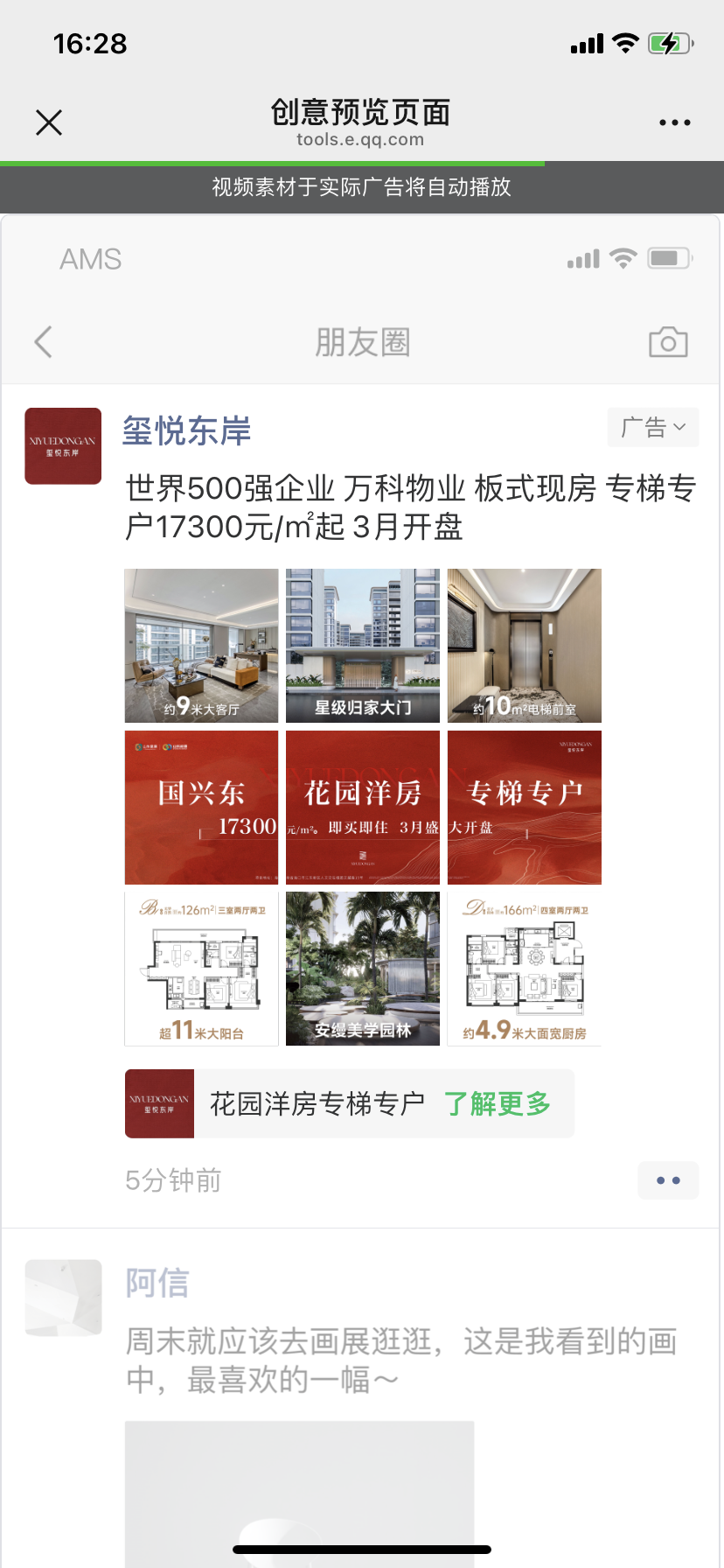View the 星级归家大门 entrance photo
This screenshot has height=1568, width=724.
363,646
